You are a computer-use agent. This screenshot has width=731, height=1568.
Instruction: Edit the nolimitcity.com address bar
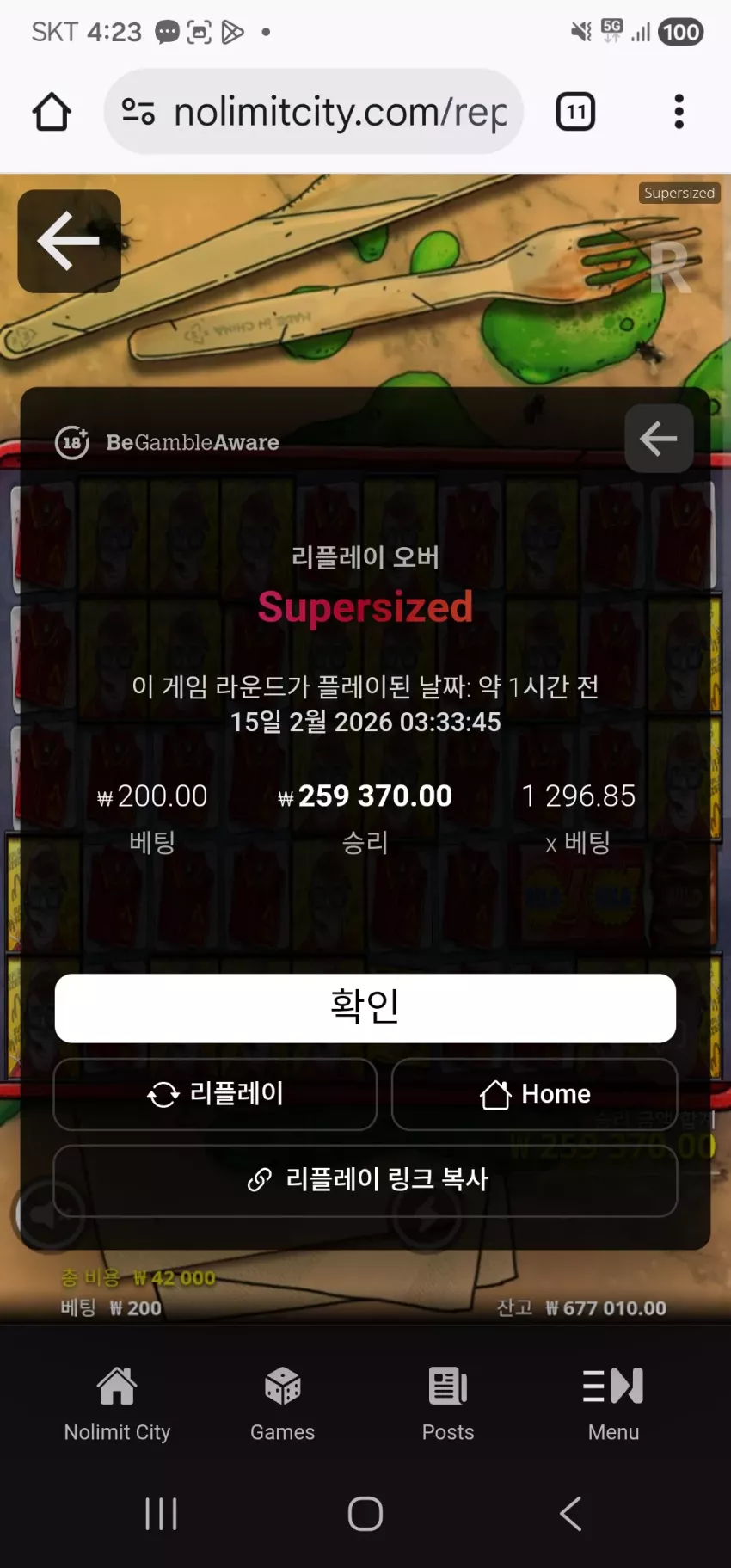click(x=314, y=112)
